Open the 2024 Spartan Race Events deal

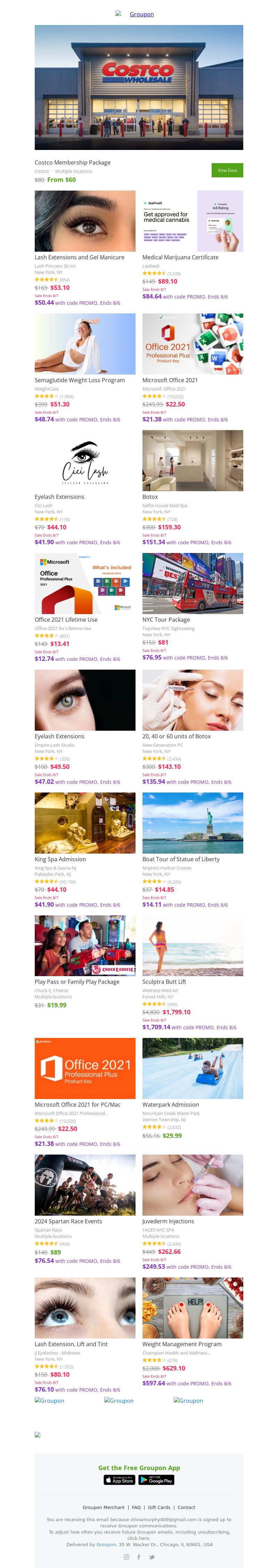pyautogui.click(x=68, y=1222)
